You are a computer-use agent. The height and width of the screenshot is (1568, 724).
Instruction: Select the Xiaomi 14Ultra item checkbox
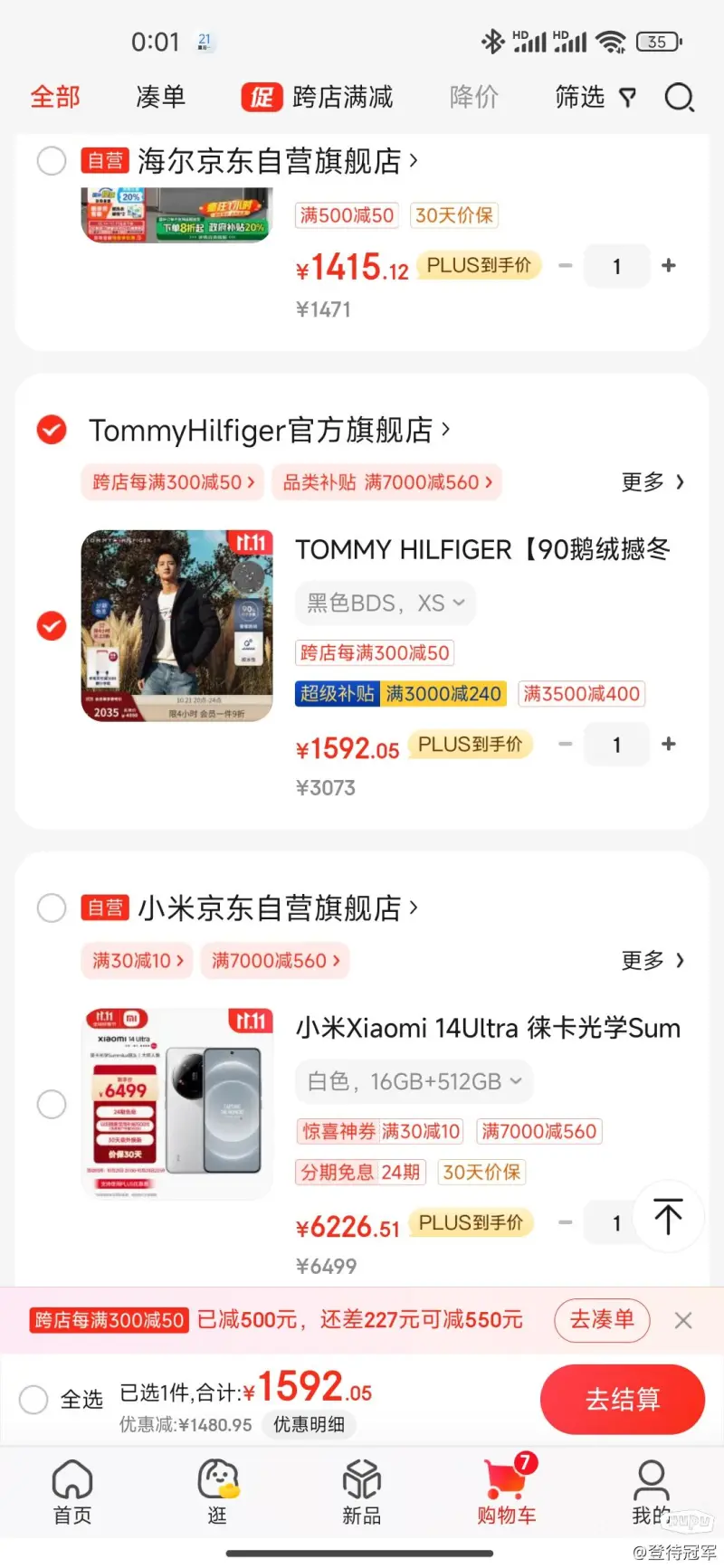coord(52,1104)
